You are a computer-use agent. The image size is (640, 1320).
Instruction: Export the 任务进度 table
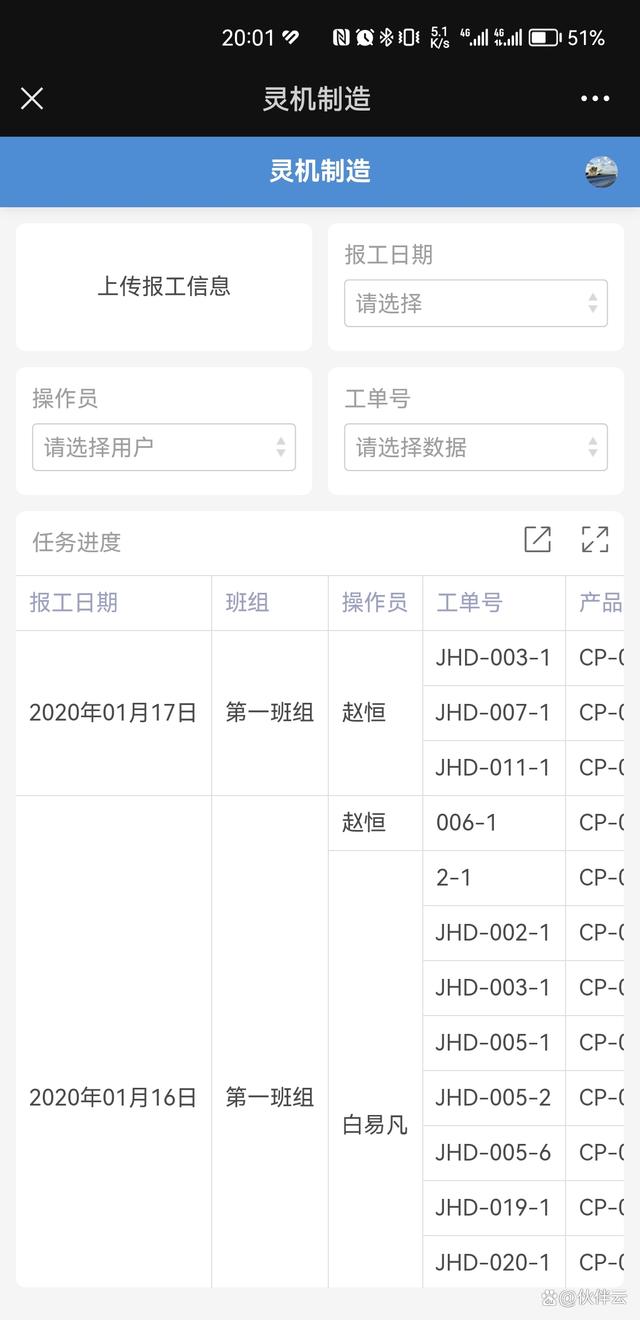[538, 540]
